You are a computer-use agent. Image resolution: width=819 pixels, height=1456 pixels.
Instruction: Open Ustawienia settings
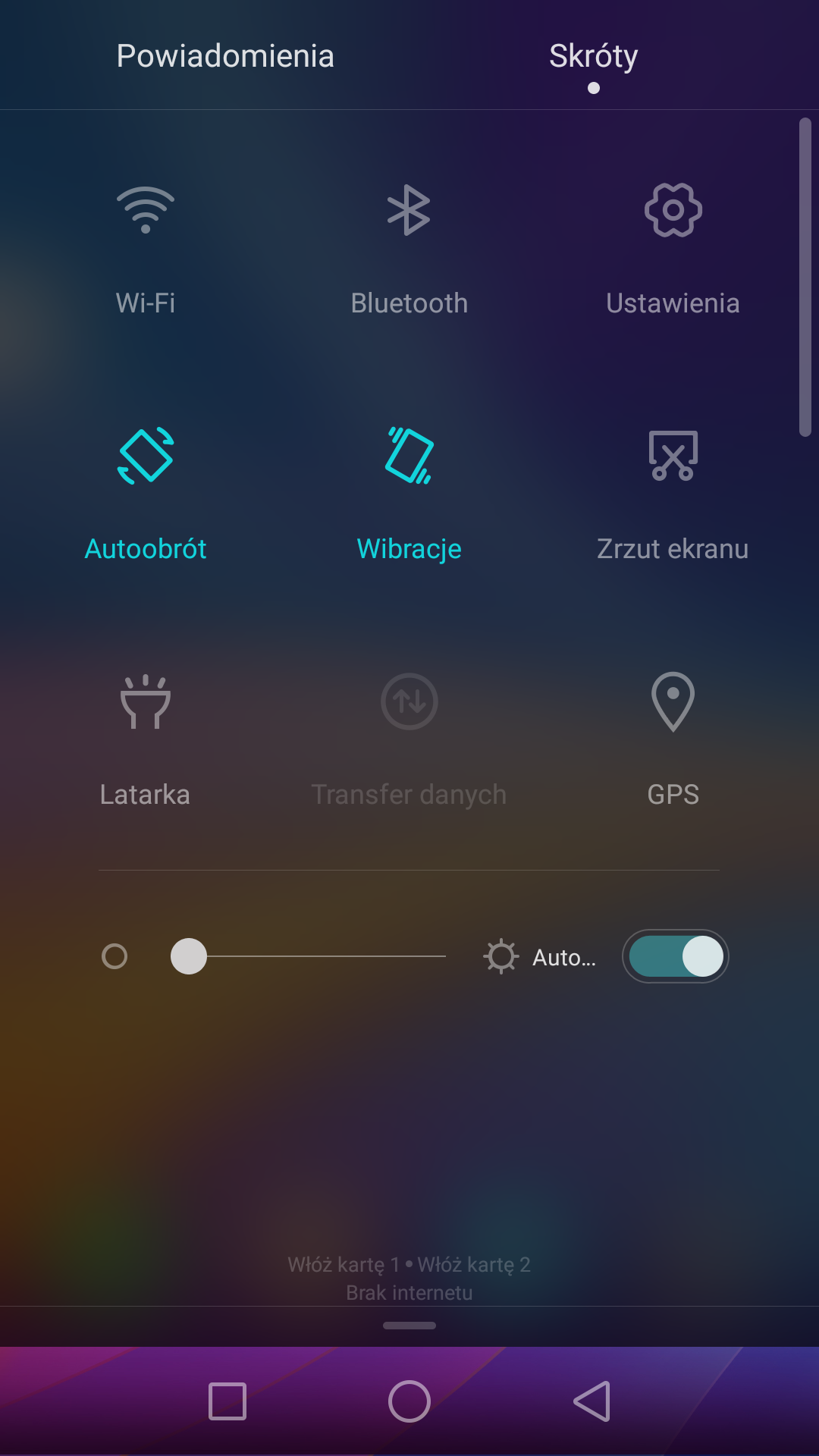pos(673,211)
